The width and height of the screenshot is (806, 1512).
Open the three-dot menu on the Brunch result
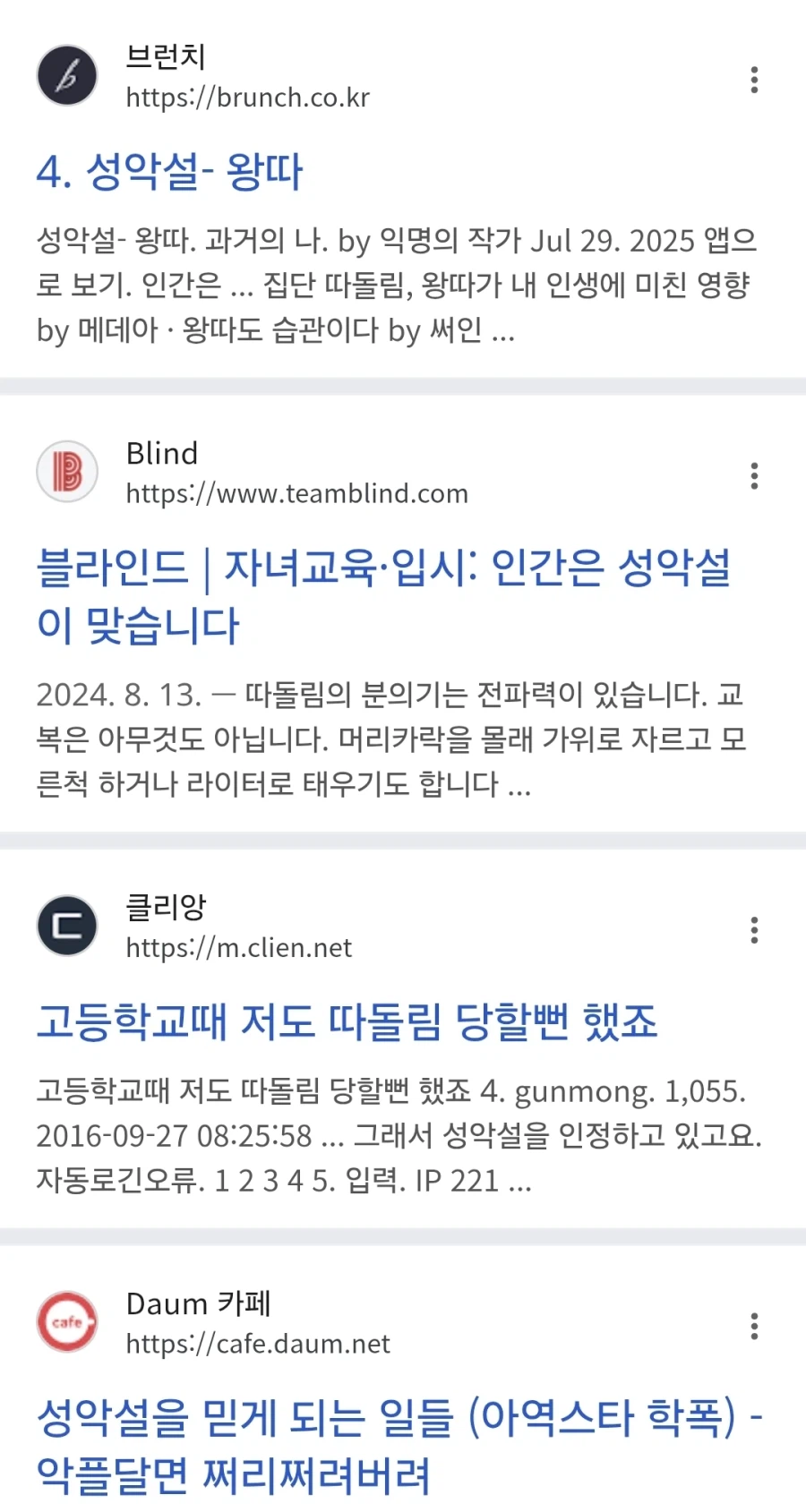755,80
